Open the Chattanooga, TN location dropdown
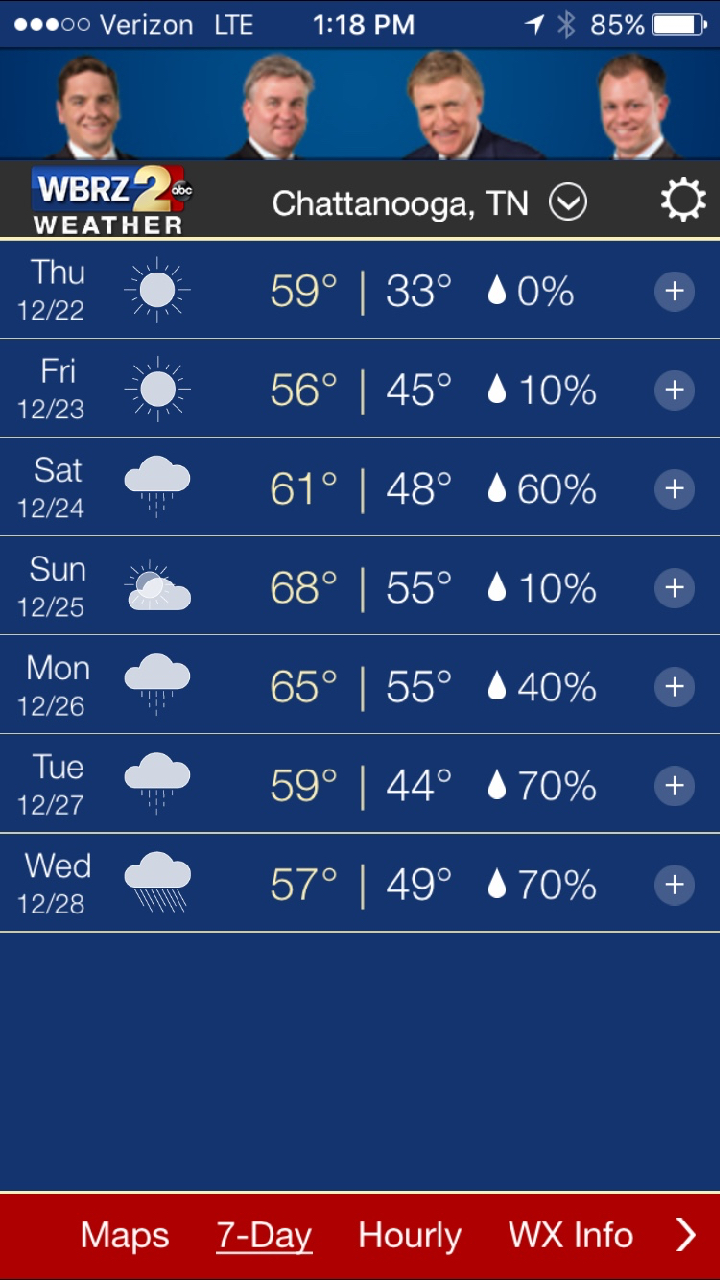Image resolution: width=720 pixels, height=1280 pixels. tap(568, 204)
